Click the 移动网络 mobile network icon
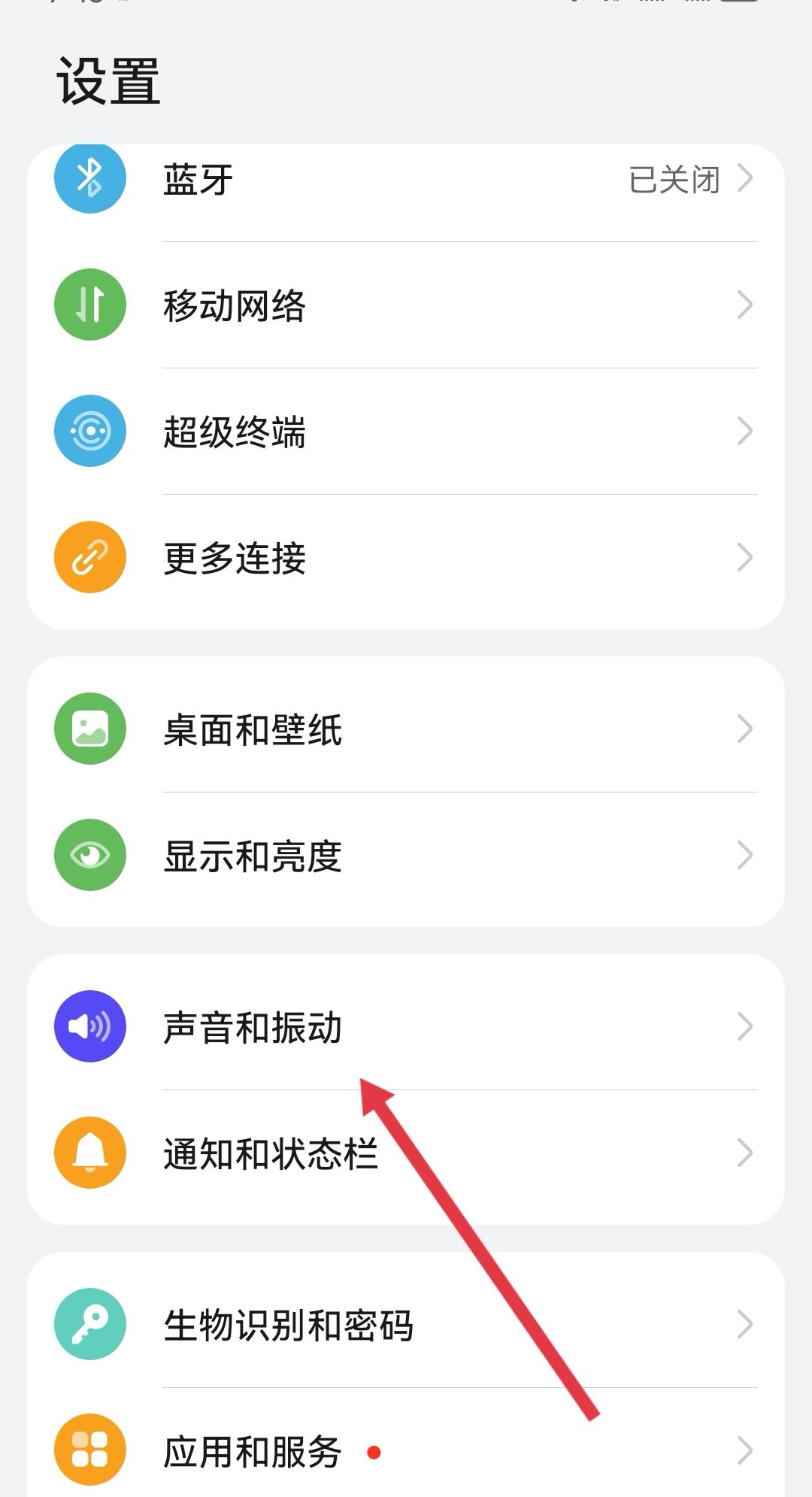The image size is (812, 1497). click(x=89, y=305)
